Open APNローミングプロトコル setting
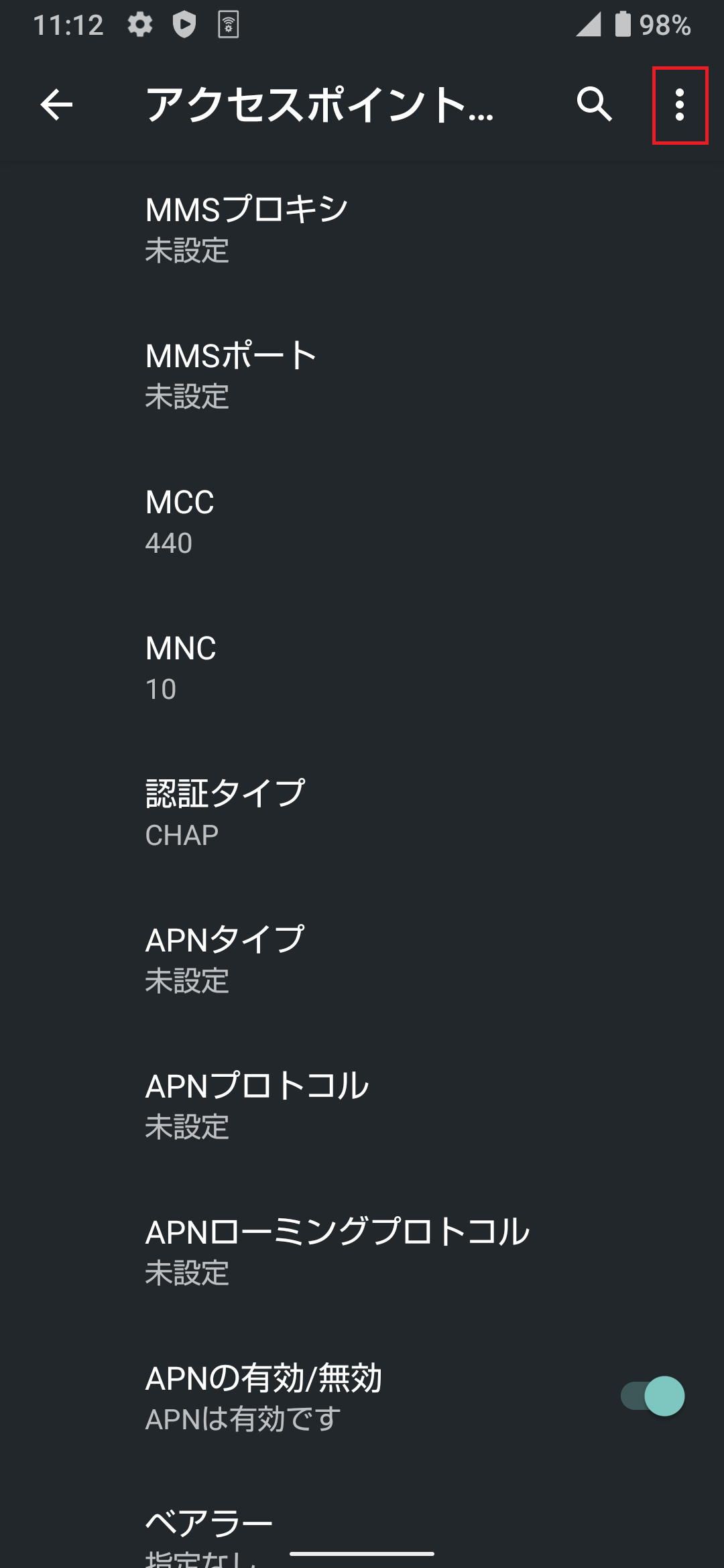 pos(362,1251)
